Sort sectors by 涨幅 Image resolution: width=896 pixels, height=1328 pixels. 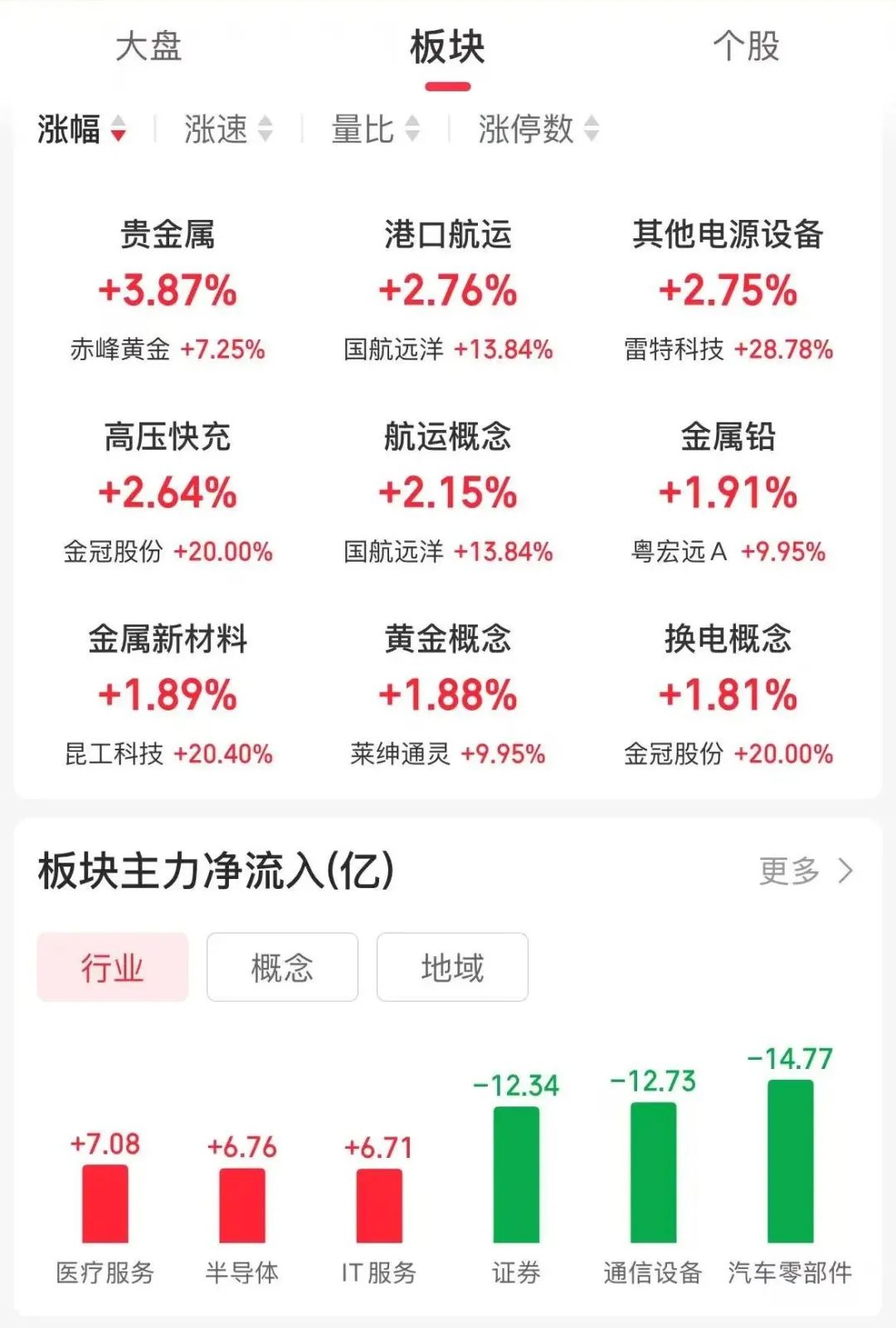[x=81, y=129]
